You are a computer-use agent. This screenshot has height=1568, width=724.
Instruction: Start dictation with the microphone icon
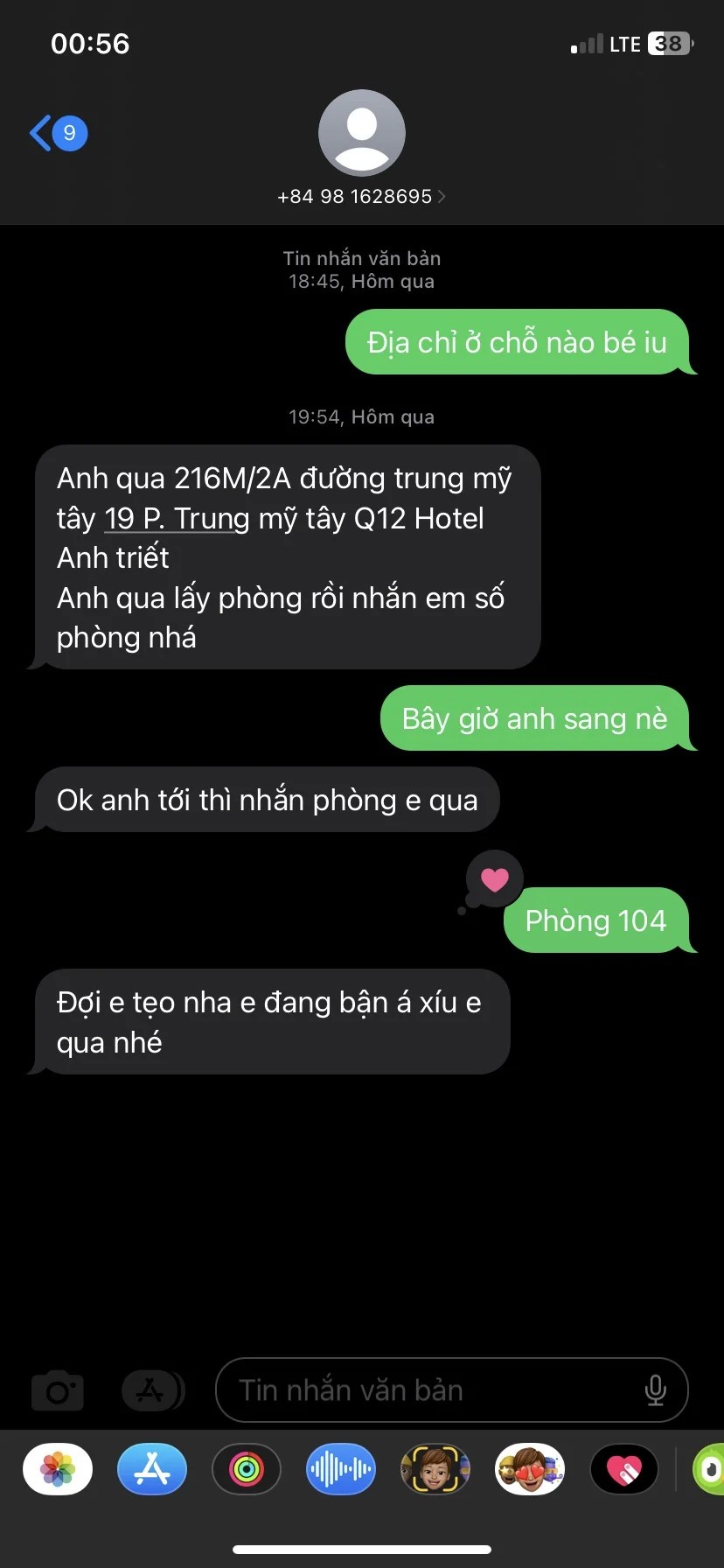click(x=655, y=1390)
